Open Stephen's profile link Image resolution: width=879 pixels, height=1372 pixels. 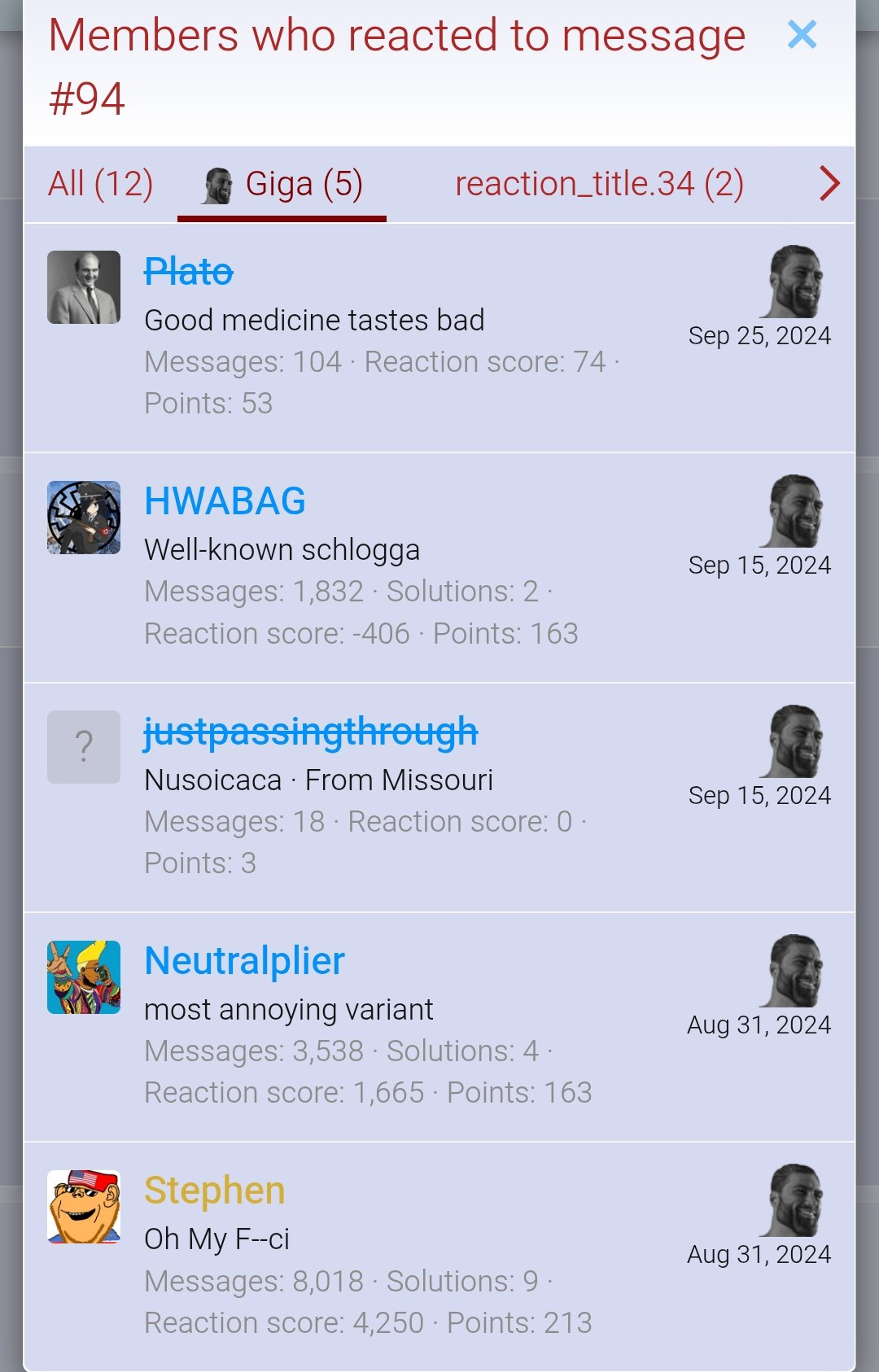click(215, 1191)
